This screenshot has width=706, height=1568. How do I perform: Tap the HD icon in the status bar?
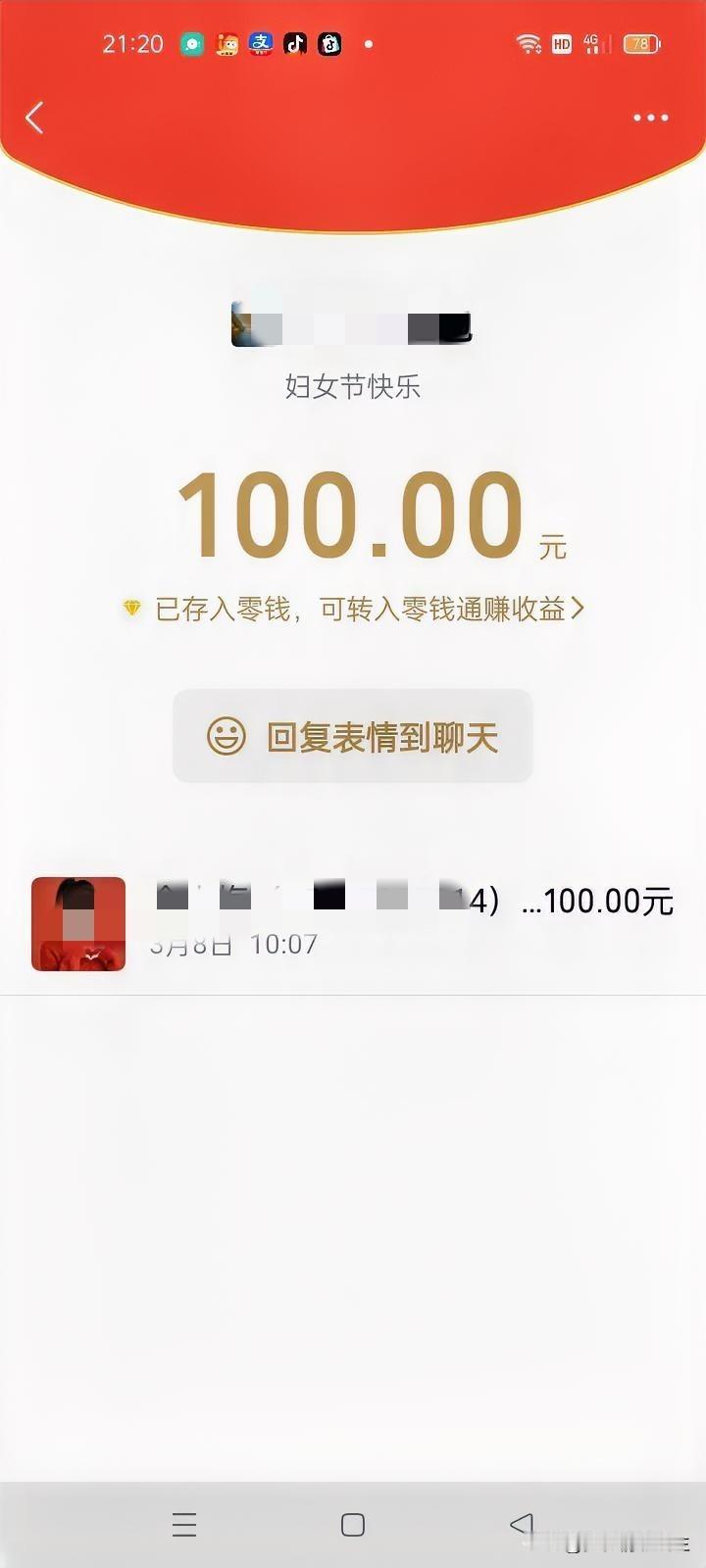click(x=560, y=43)
